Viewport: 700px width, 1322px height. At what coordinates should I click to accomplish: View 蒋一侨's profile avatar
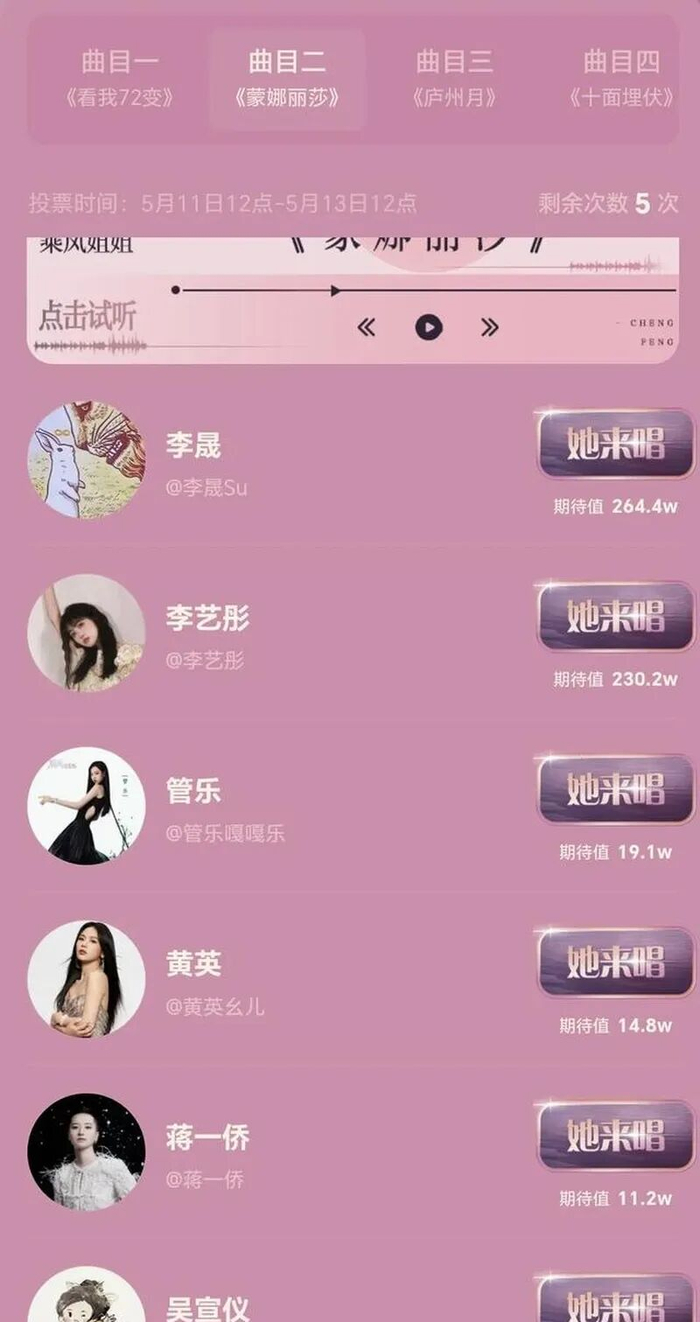pos(86,1152)
